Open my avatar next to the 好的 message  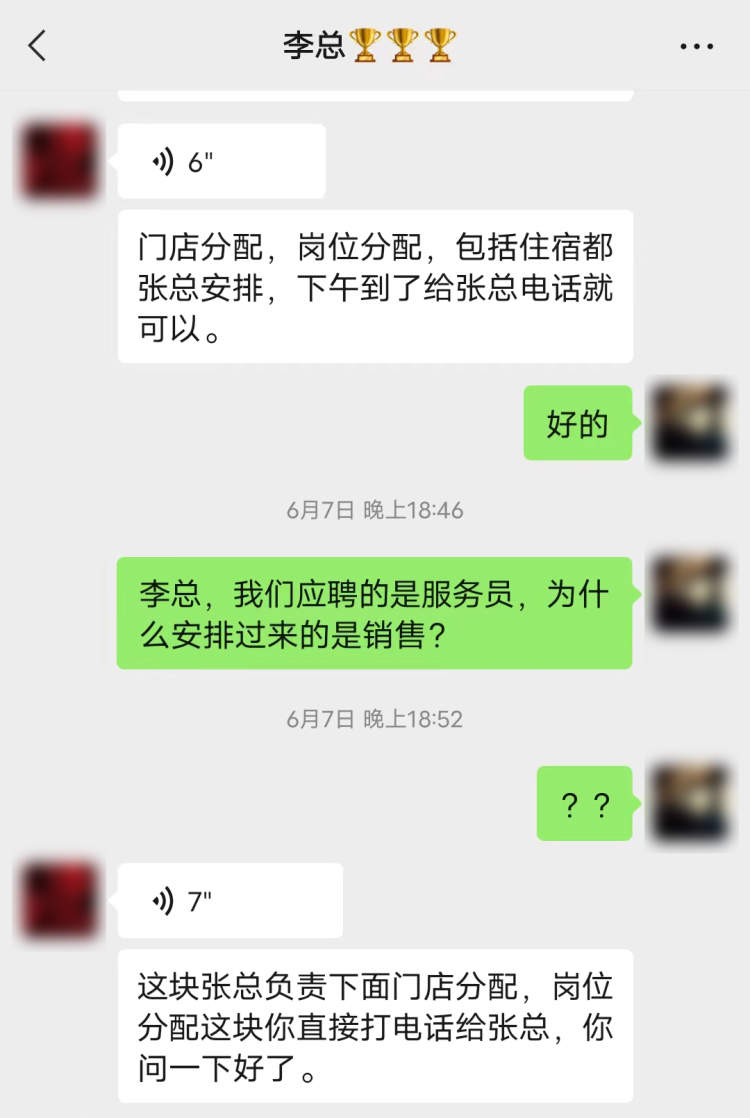690,422
